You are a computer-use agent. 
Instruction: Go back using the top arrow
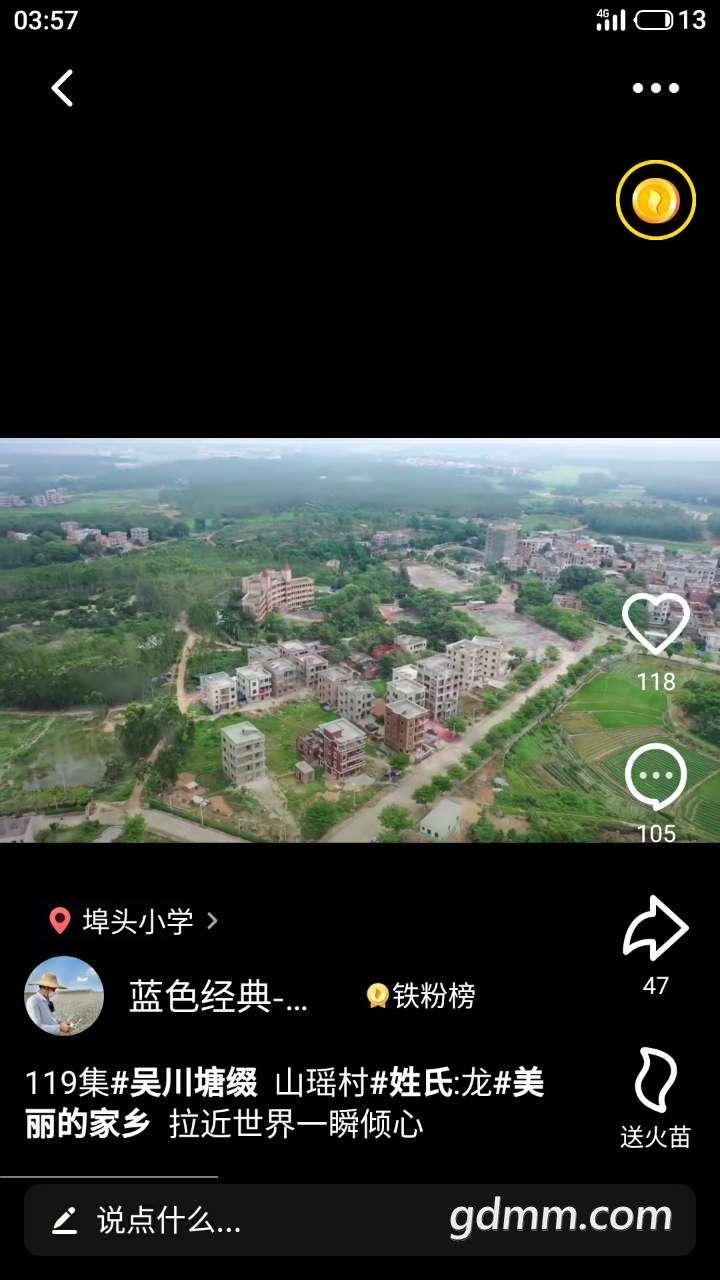tap(62, 88)
